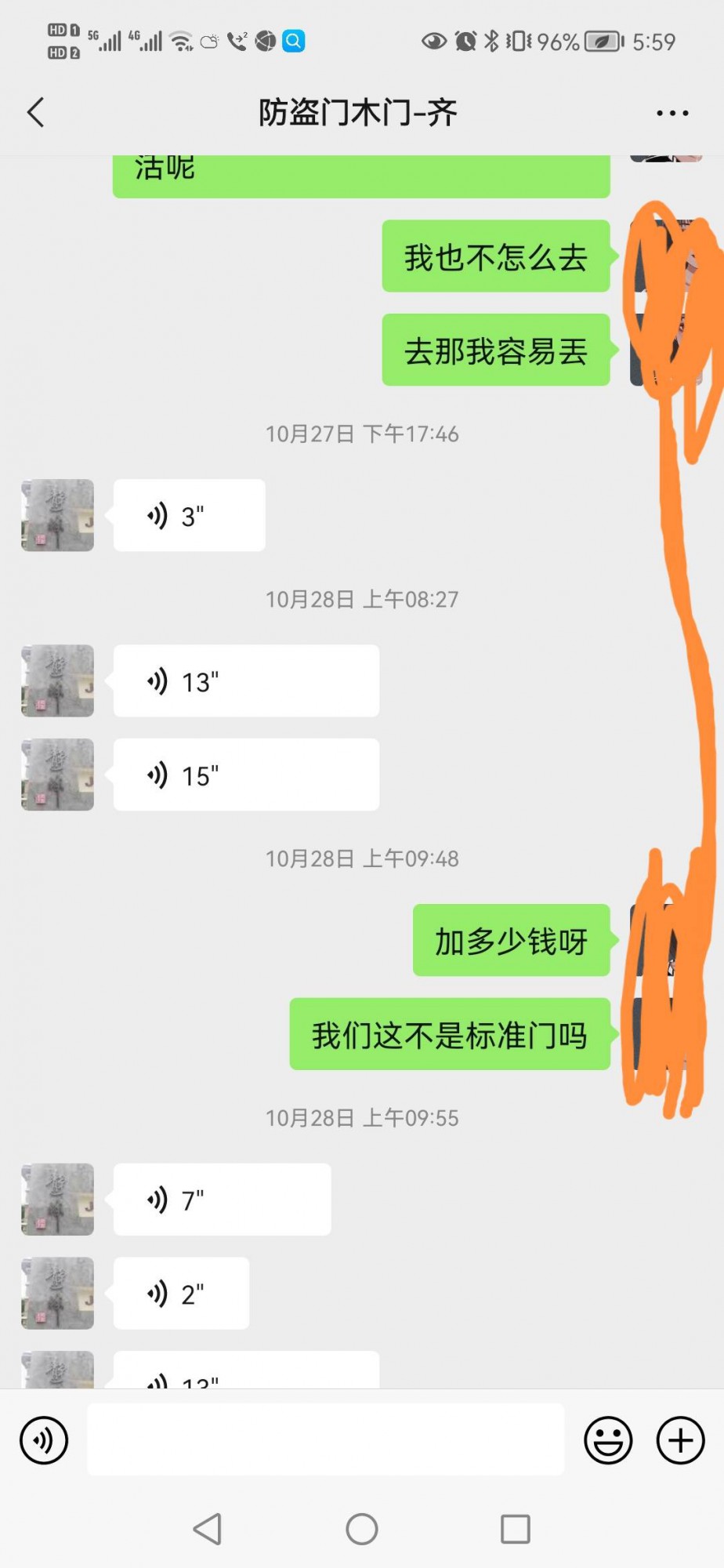
Task: Open contact avatar beside the 3-second voice message
Action: tap(57, 516)
